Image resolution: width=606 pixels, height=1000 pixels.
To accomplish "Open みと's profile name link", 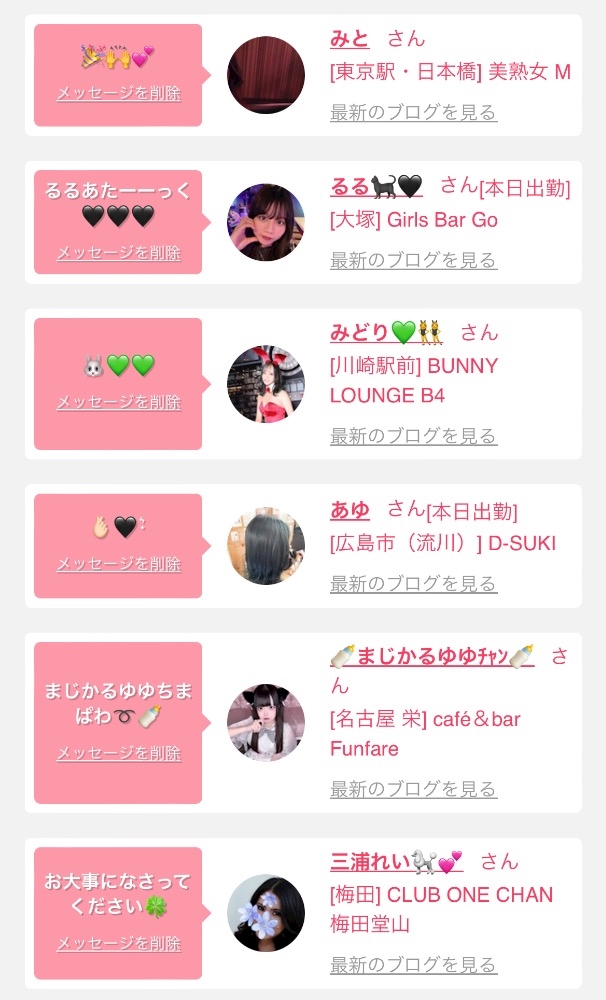I will coord(350,39).
